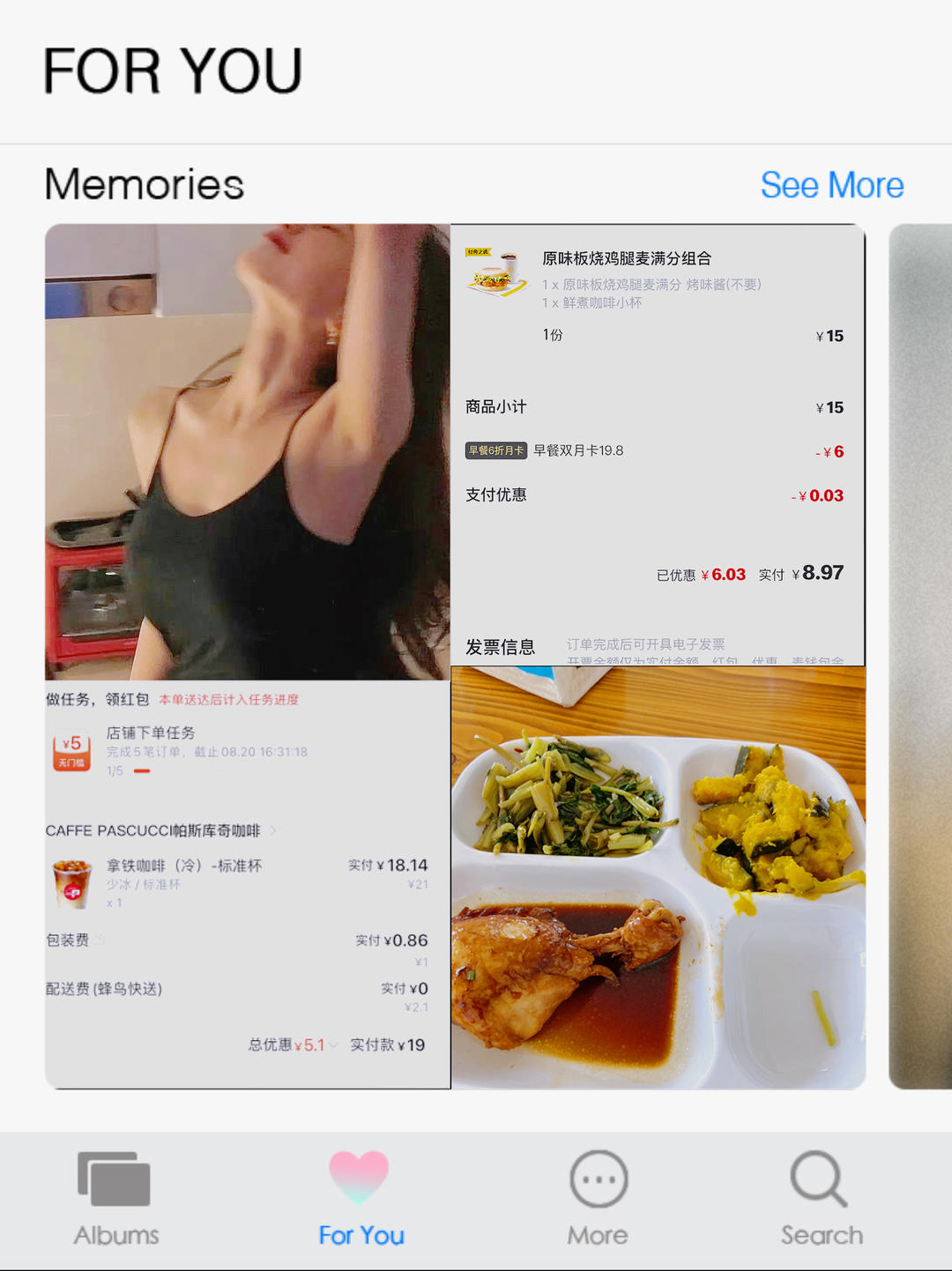This screenshot has height=1271, width=952.
Task: Open the next partially visible memory card
Action: (920, 657)
